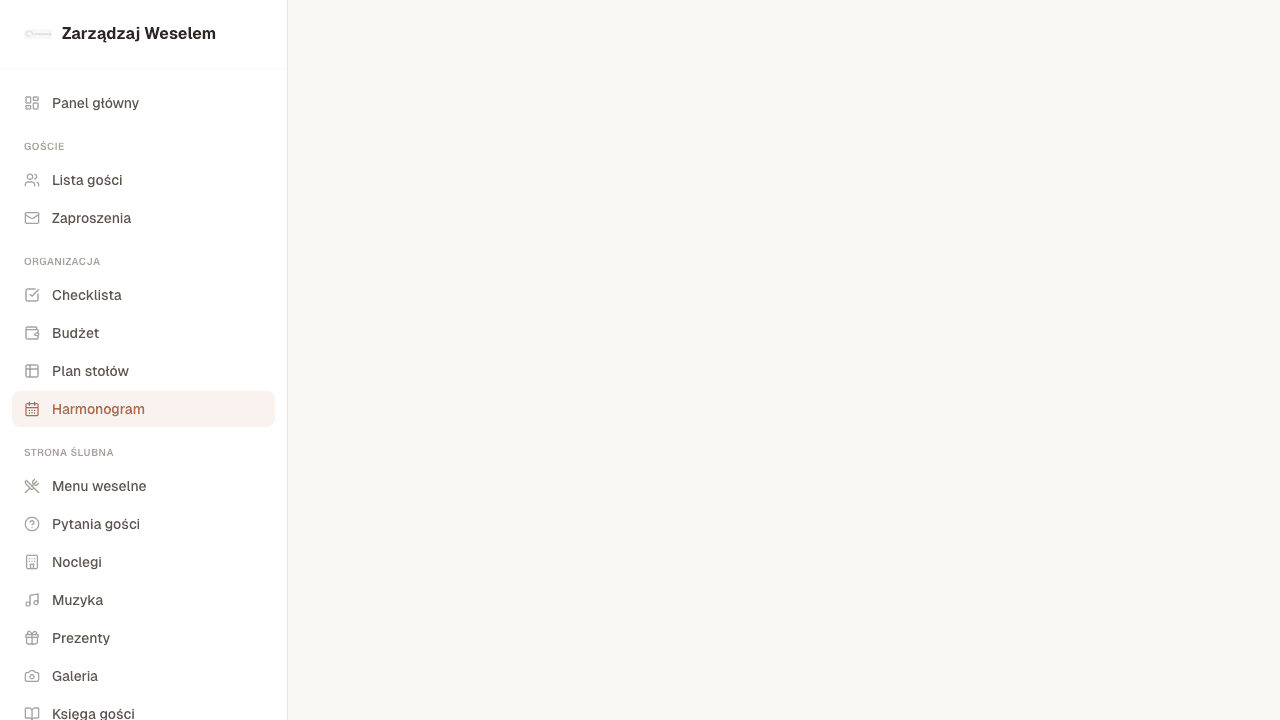
Task: Open the Checklista page
Action: click(x=86, y=295)
